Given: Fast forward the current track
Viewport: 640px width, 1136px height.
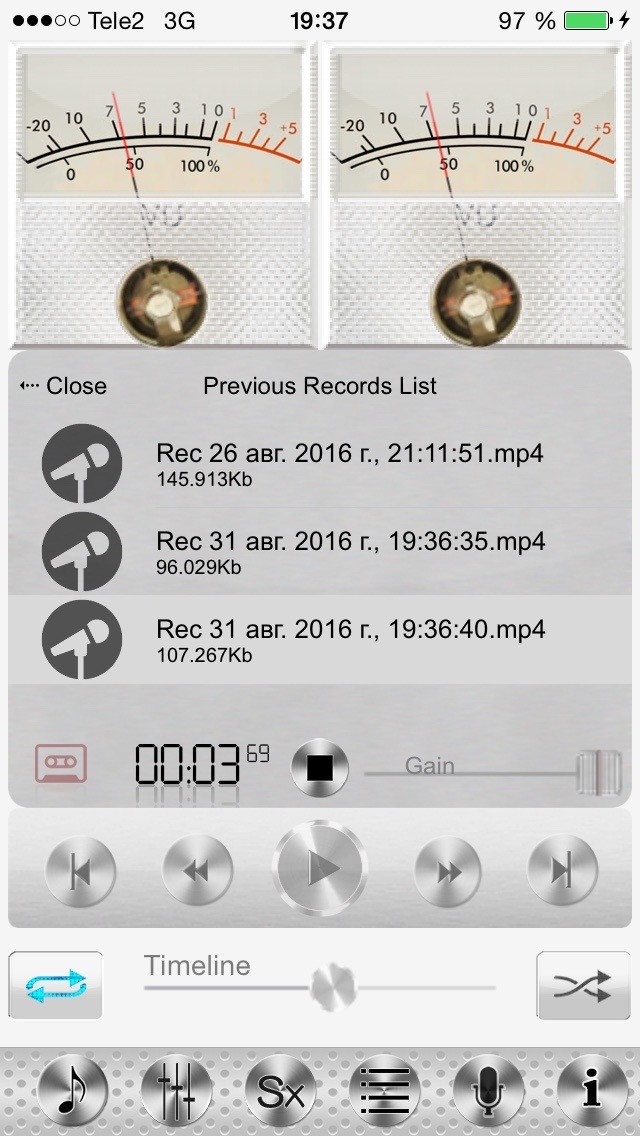Looking at the screenshot, I should click(x=449, y=872).
